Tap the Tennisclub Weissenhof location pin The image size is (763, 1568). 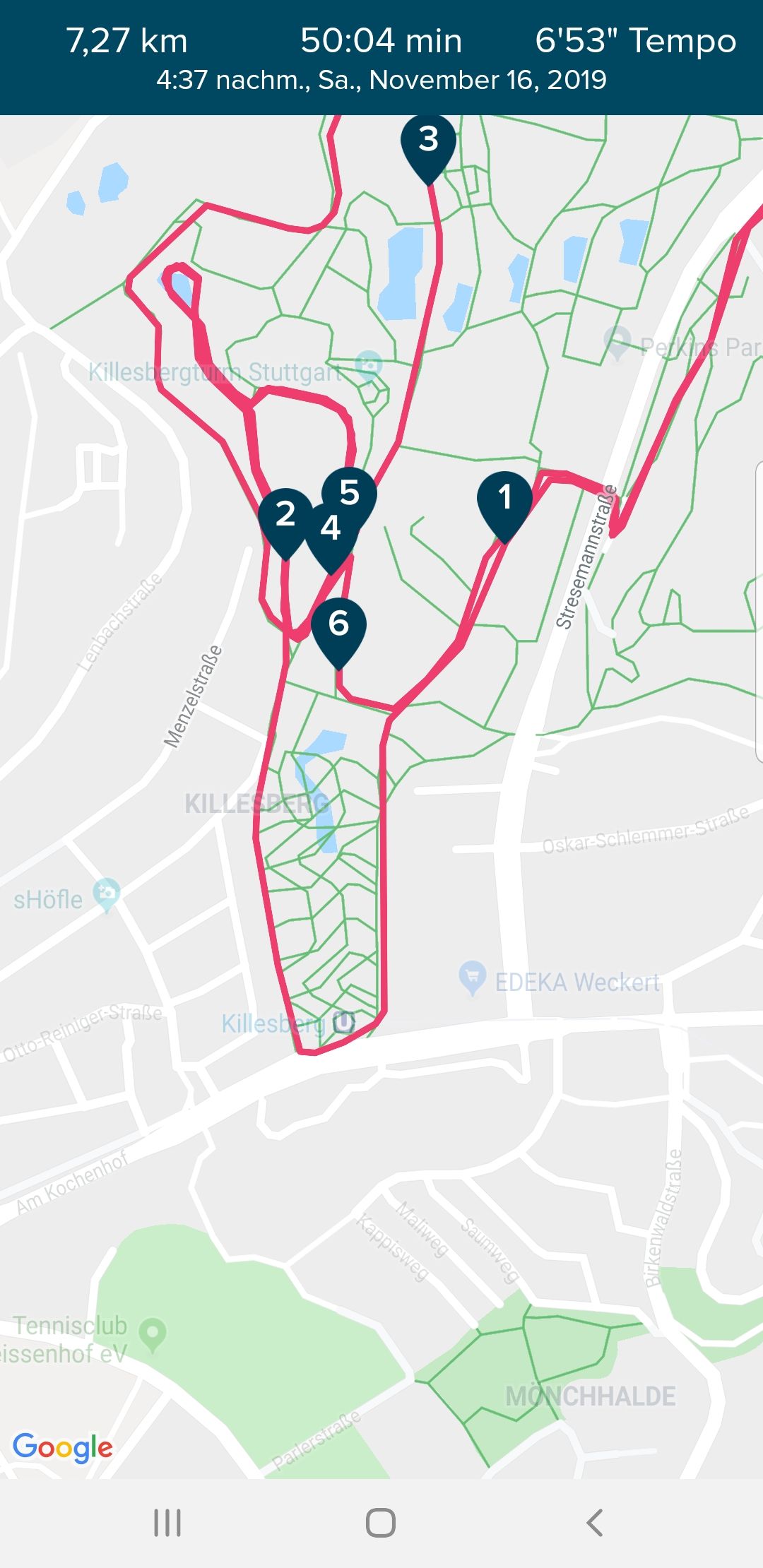click(x=152, y=1333)
